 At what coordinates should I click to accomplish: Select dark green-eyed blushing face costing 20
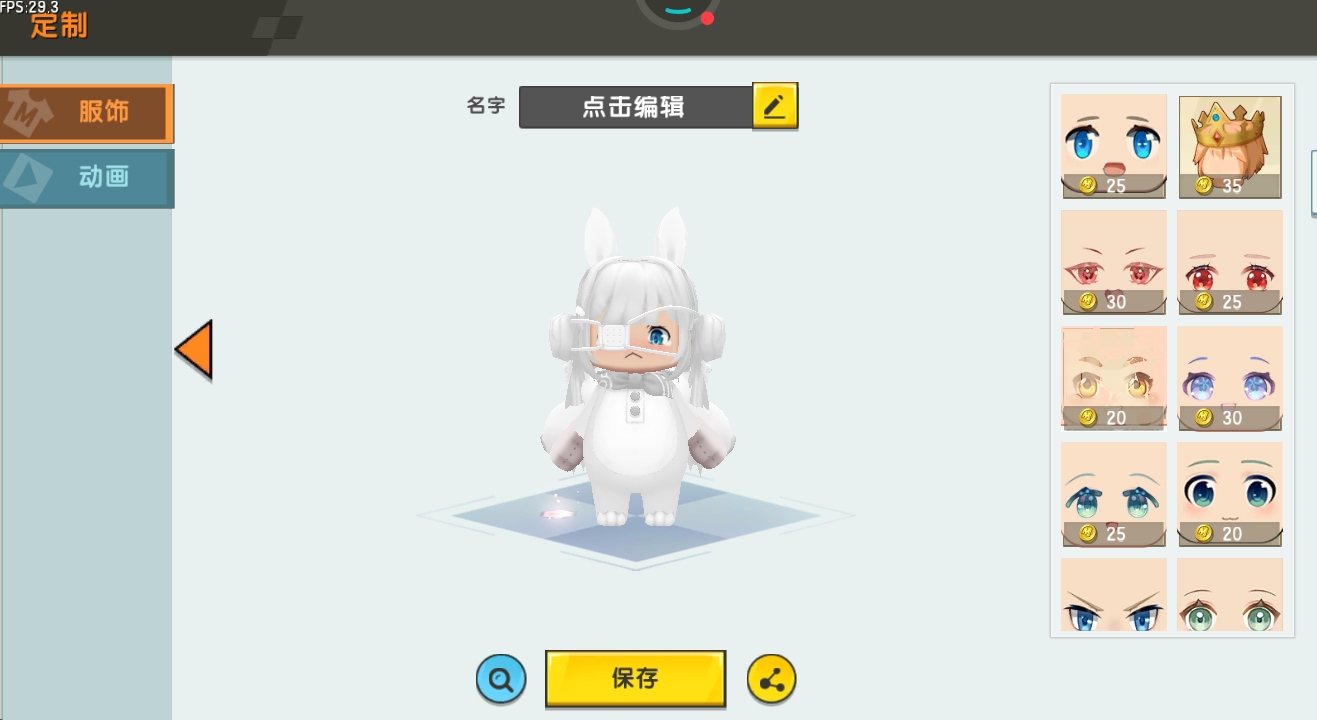click(1230, 494)
